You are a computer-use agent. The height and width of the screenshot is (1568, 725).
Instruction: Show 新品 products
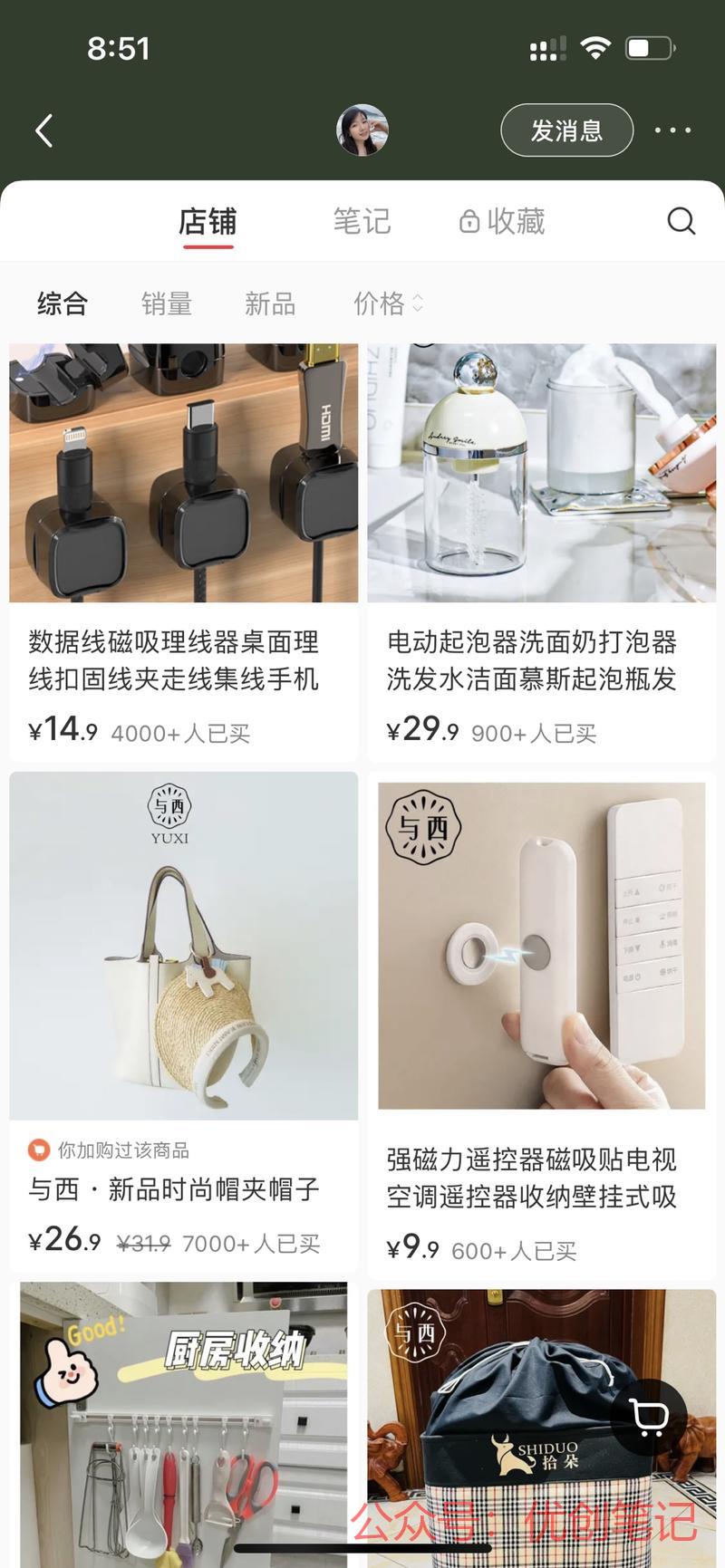coord(270,303)
